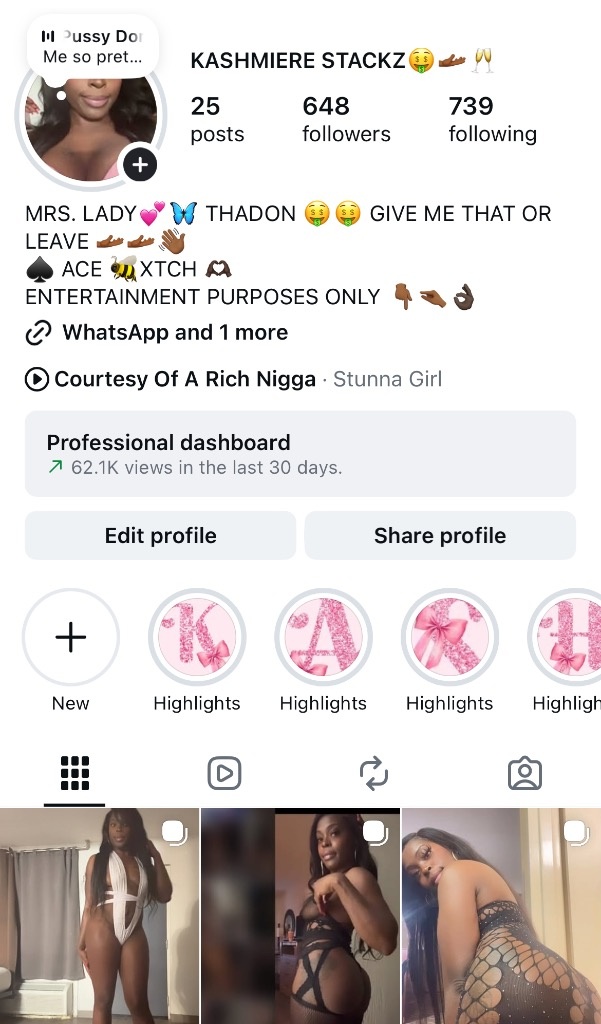Open the note bubble above the profile picture
Image resolution: width=601 pixels, height=1024 pixels.
click(x=92, y=47)
